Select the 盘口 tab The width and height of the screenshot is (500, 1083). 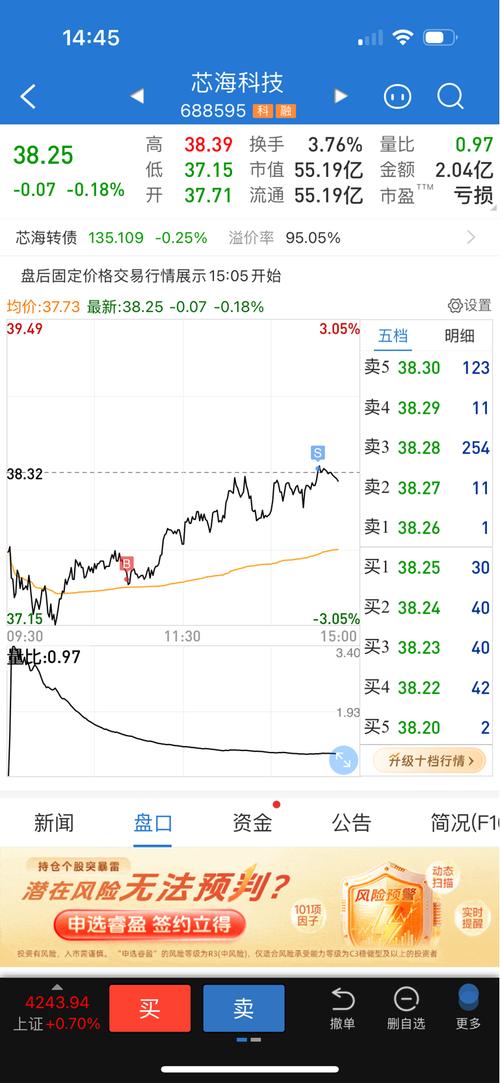coord(153,823)
